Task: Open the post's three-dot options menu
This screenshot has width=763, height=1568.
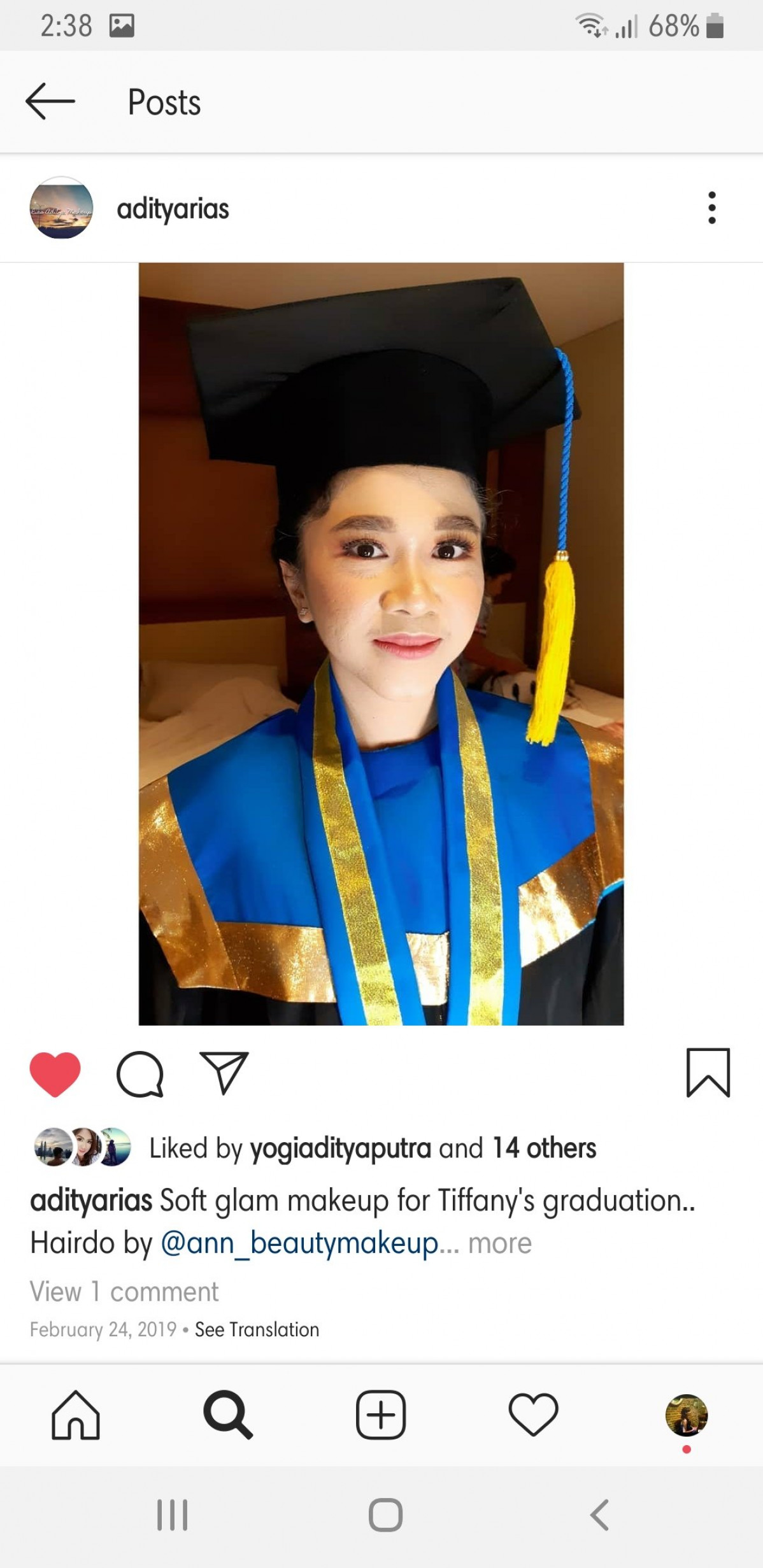Action: point(711,208)
